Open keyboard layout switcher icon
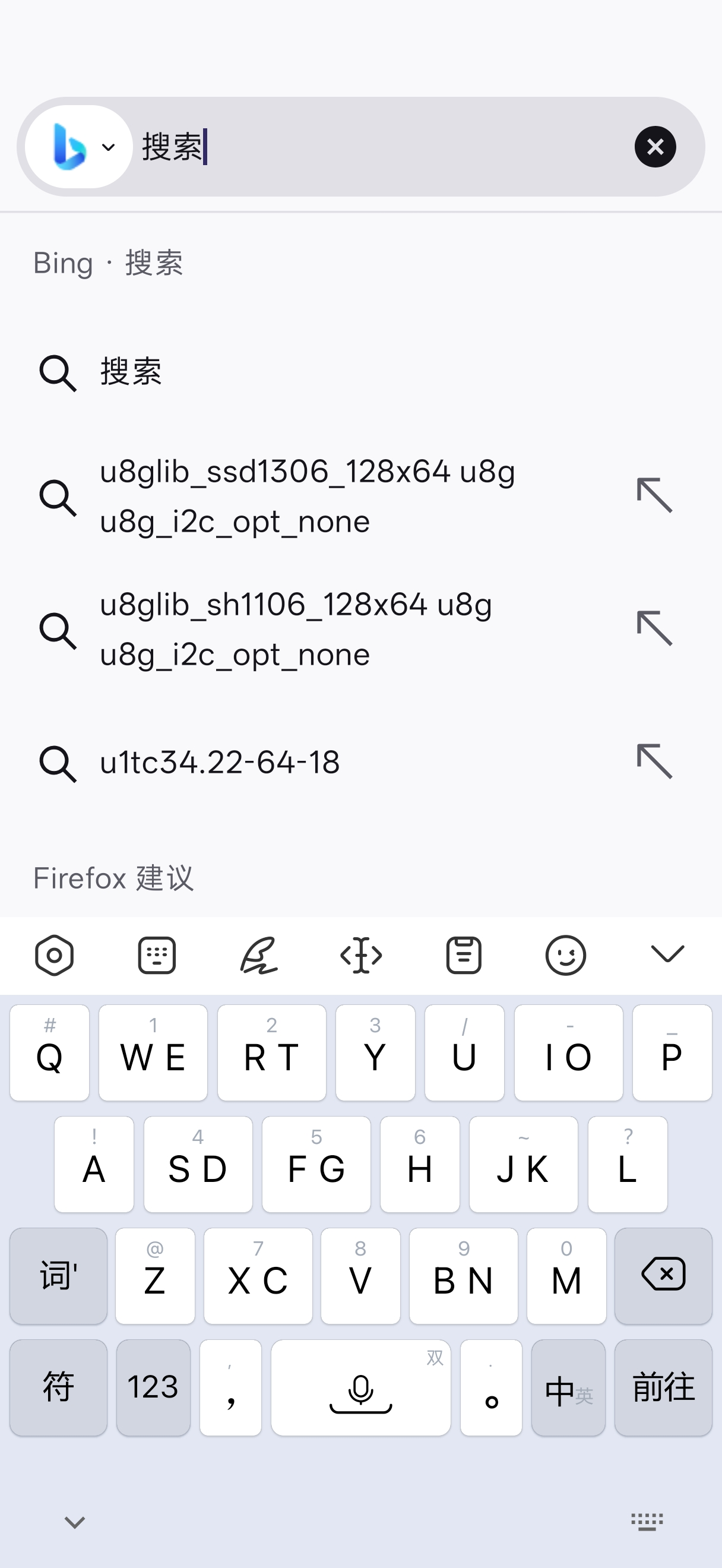Screen dimensions: 722x1568 coord(157,955)
